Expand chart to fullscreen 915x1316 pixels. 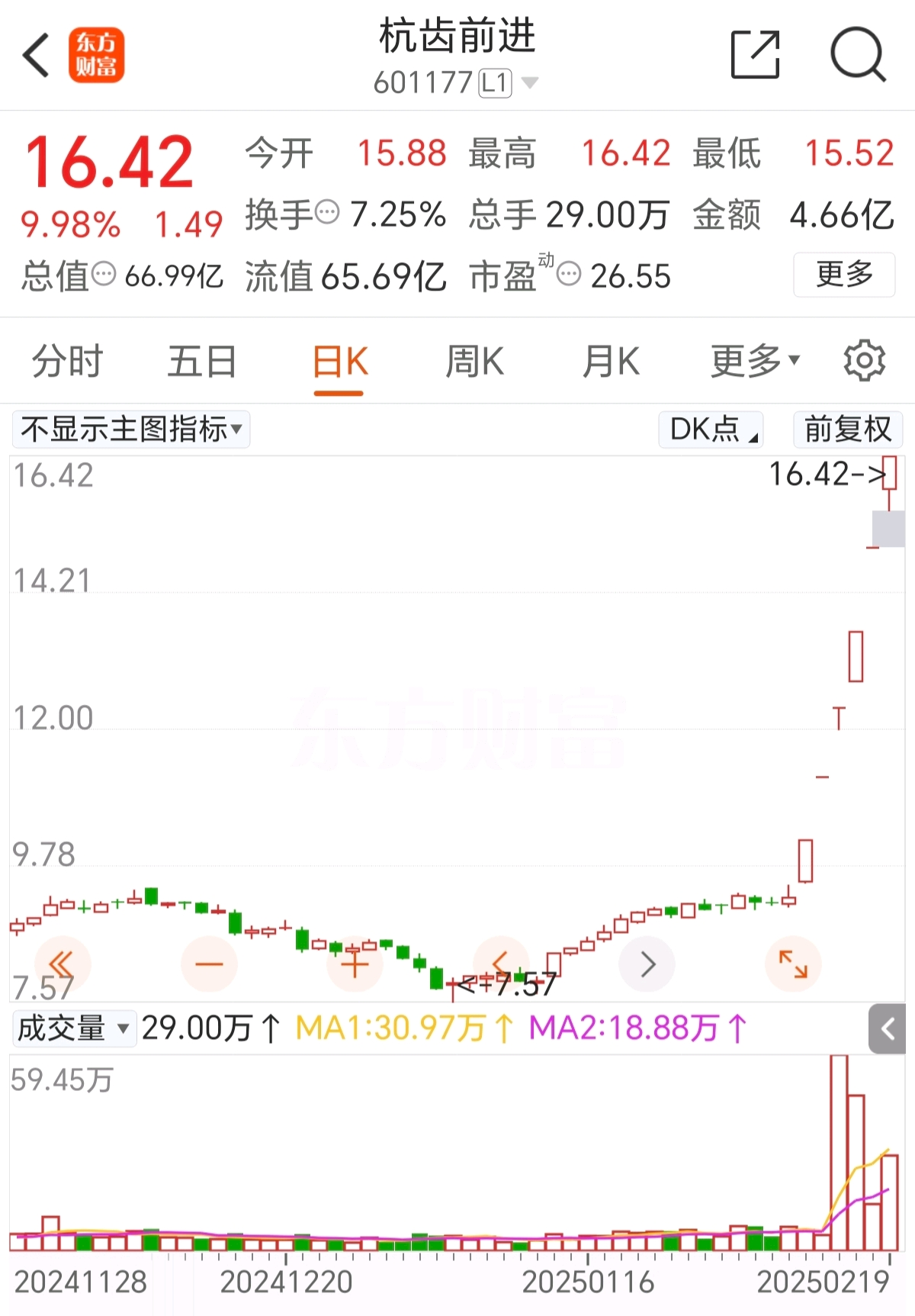point(793,964)
